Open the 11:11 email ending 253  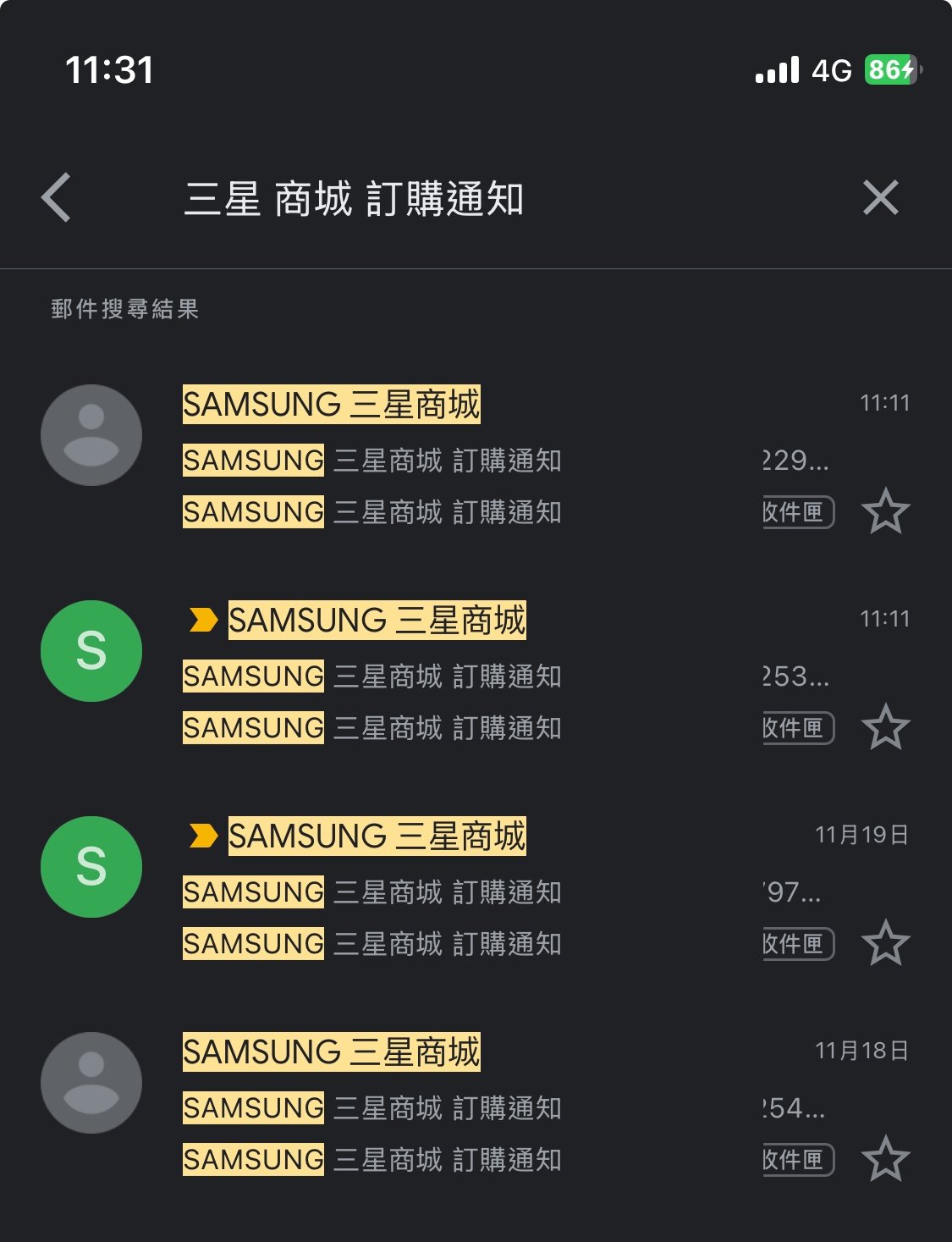[474, 675]
